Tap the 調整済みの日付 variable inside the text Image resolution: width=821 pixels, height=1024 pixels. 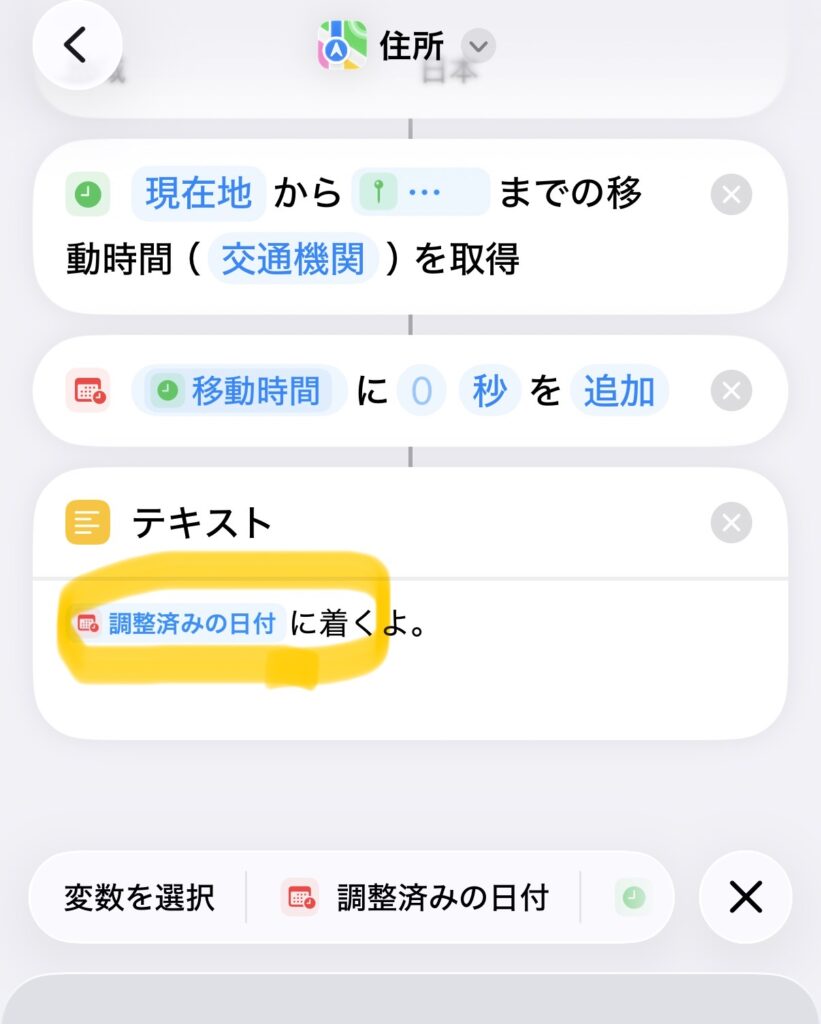click(x=178, y=624)
